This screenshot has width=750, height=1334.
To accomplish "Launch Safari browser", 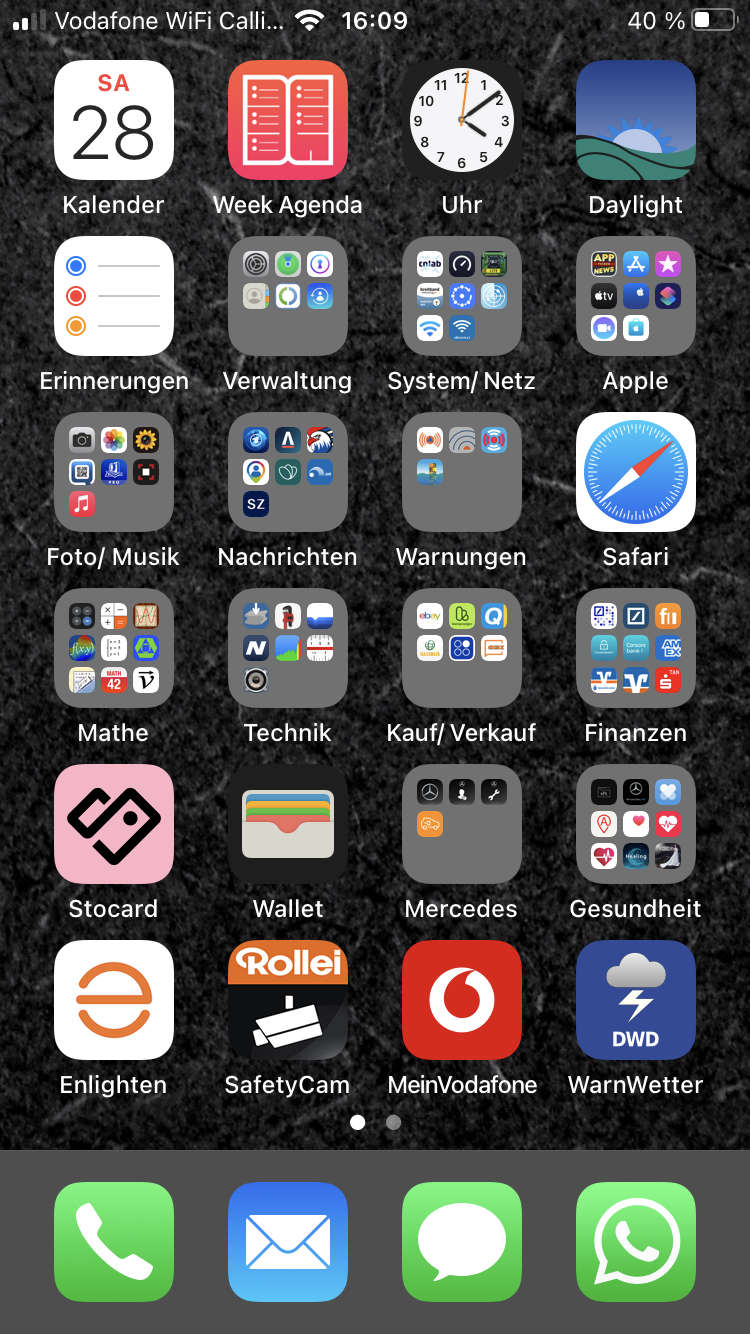I will (636, 472).
